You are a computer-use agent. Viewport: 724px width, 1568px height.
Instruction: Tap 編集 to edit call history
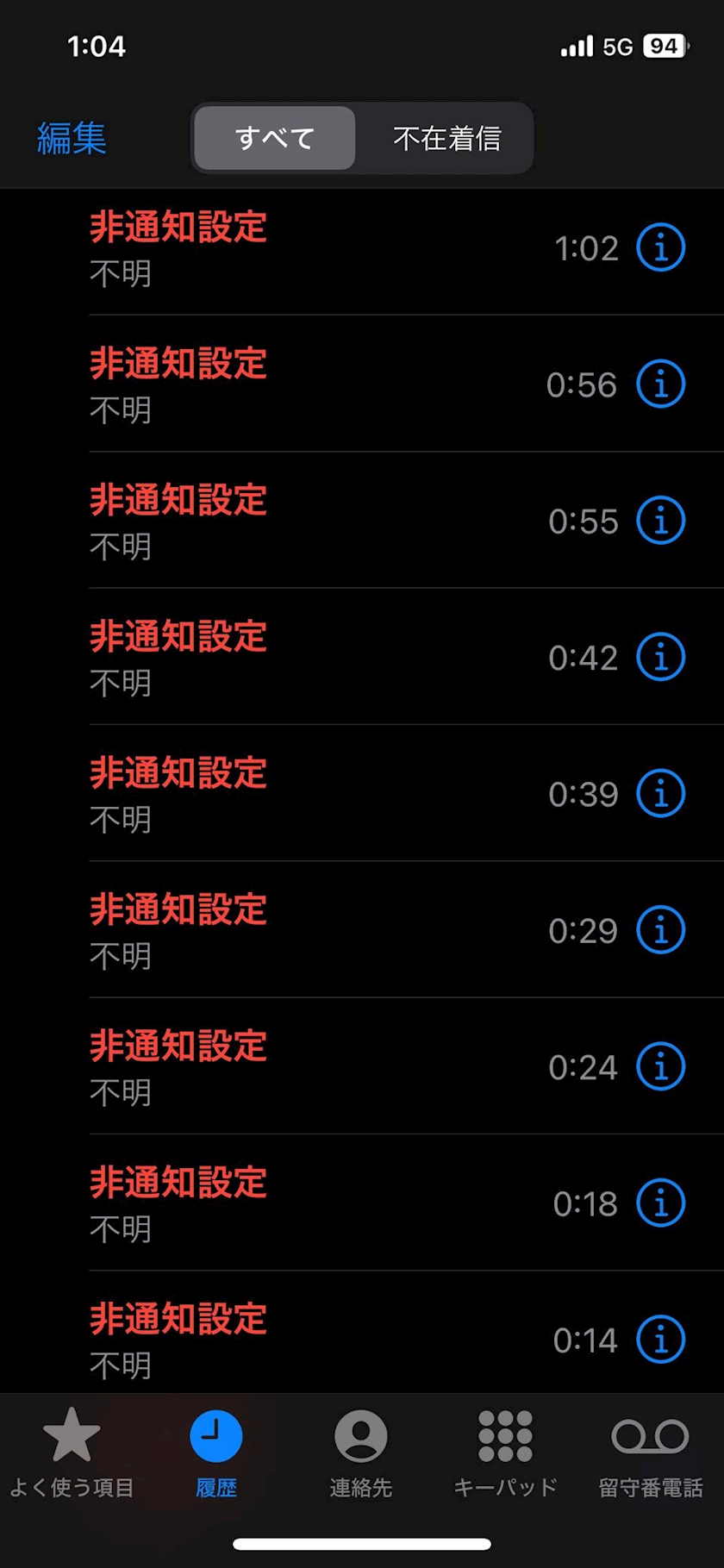pos(72,138)
